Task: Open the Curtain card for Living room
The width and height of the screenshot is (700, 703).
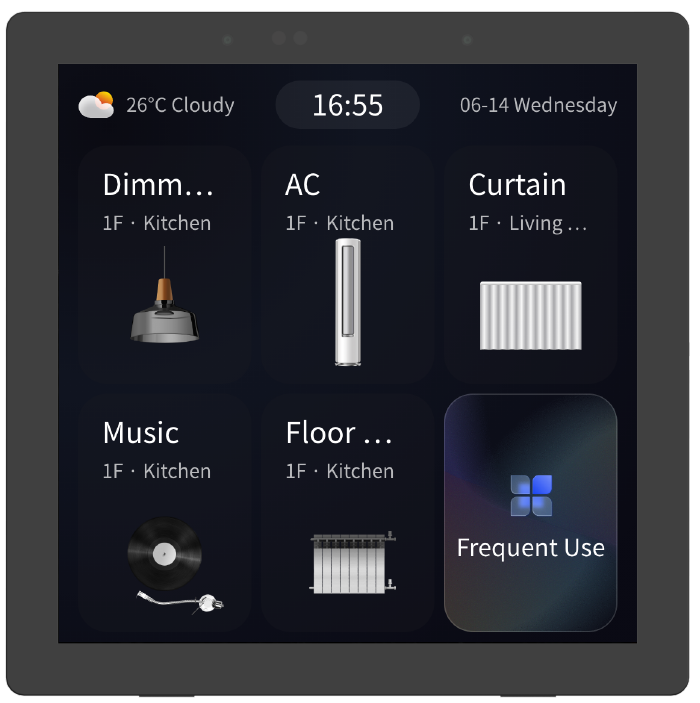Action: [x=530, y=265]
